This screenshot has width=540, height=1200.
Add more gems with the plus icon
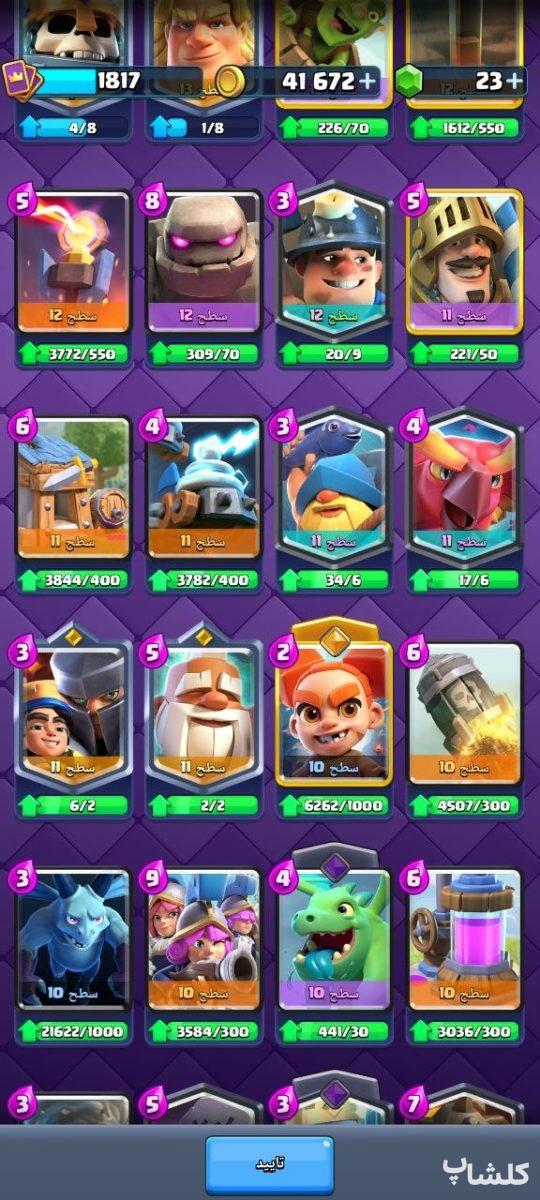point(514,82)
